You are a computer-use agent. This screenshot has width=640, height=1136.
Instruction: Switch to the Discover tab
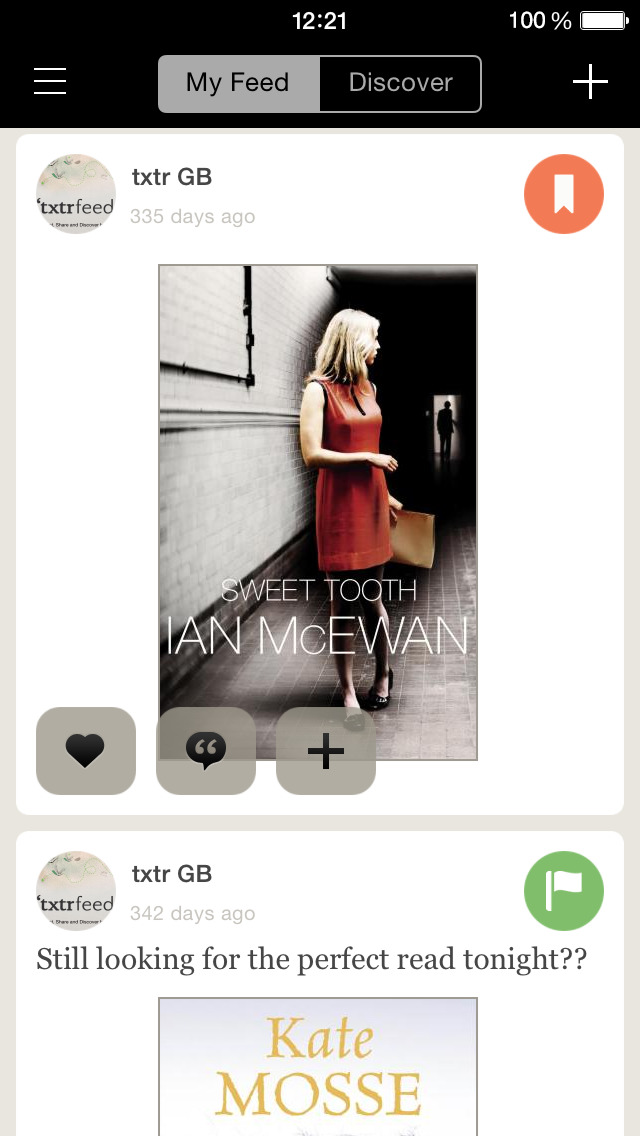coord(400,83)
